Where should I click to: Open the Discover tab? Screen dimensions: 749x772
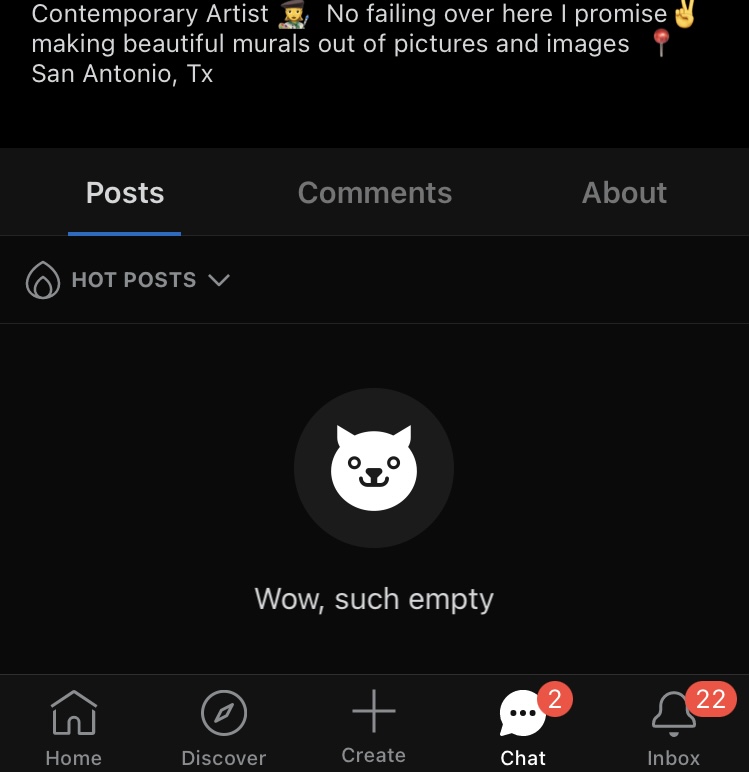point(224,727)
